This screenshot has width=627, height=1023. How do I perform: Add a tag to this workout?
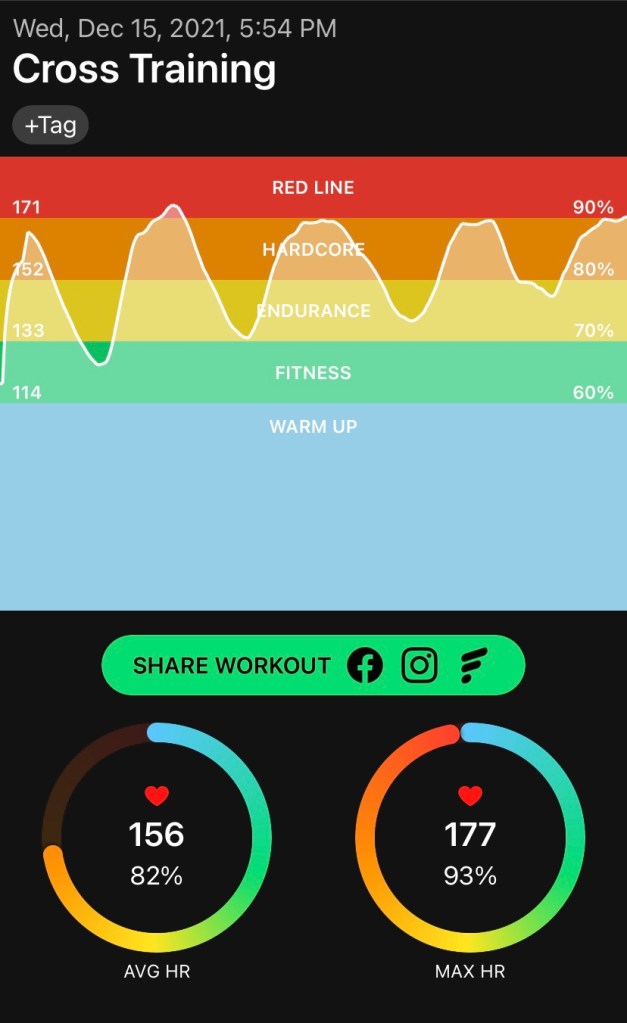tap(50, 126)
